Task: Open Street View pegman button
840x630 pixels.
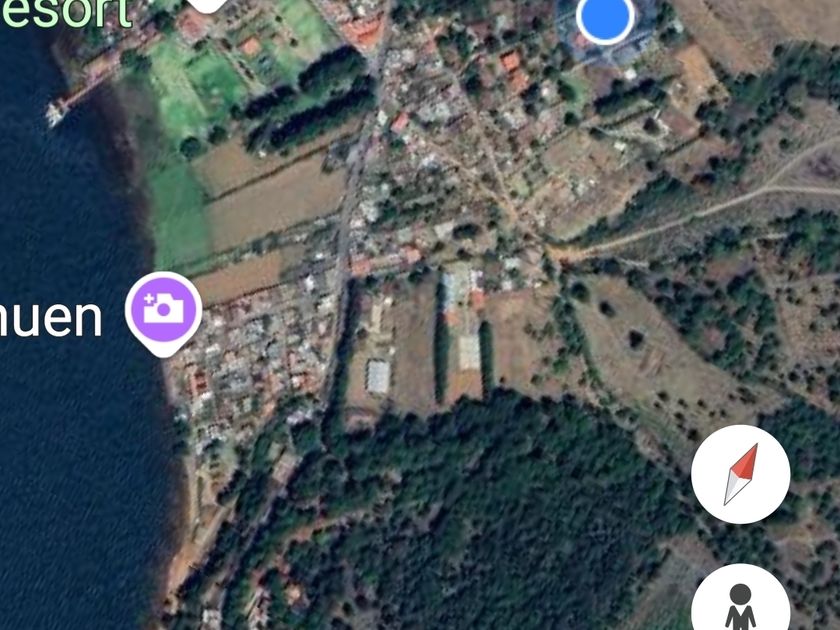Action: (x=740, y=605)
